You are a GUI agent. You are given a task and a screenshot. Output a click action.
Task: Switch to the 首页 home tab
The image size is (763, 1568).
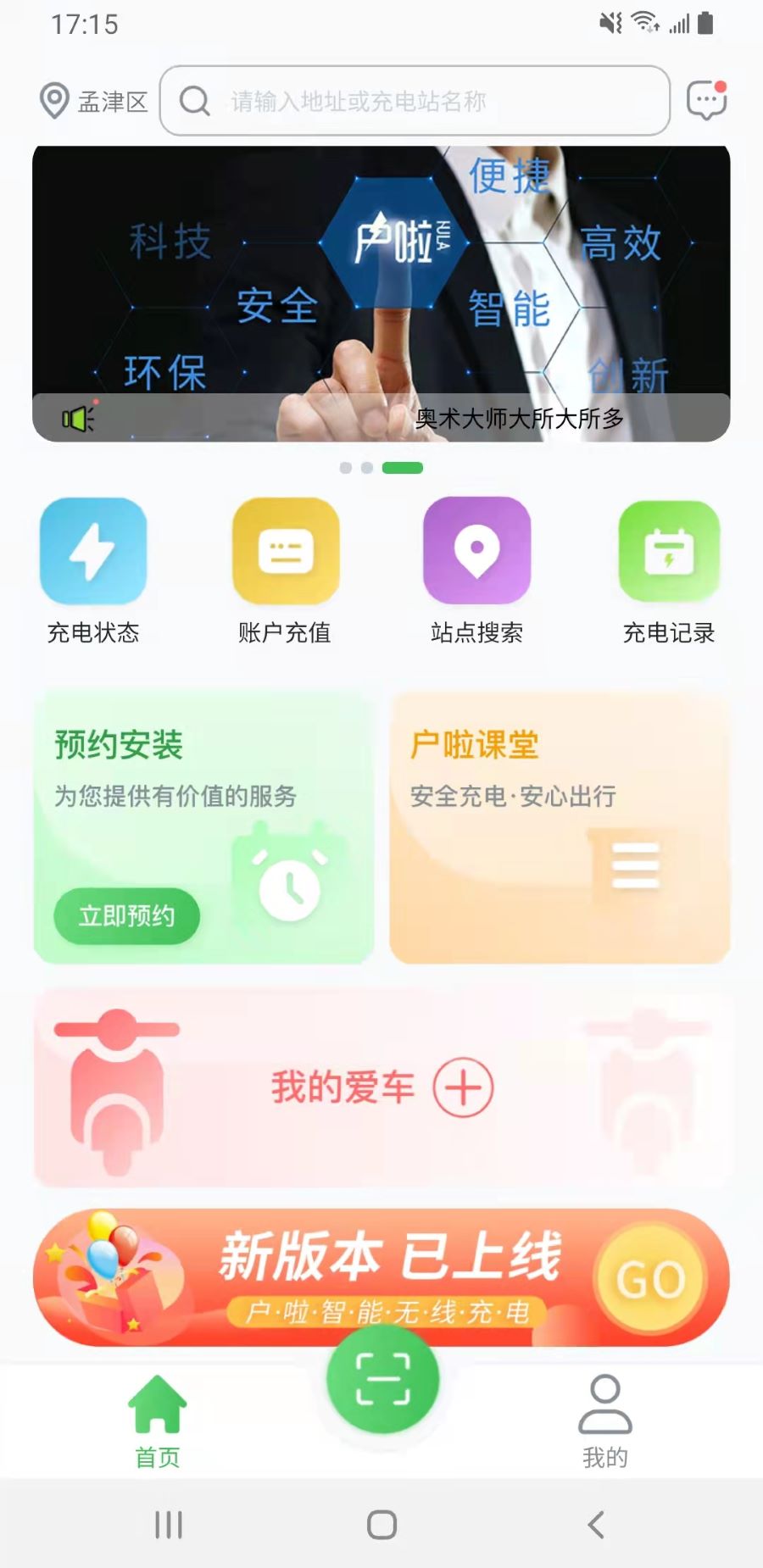tap(156, 1411)
